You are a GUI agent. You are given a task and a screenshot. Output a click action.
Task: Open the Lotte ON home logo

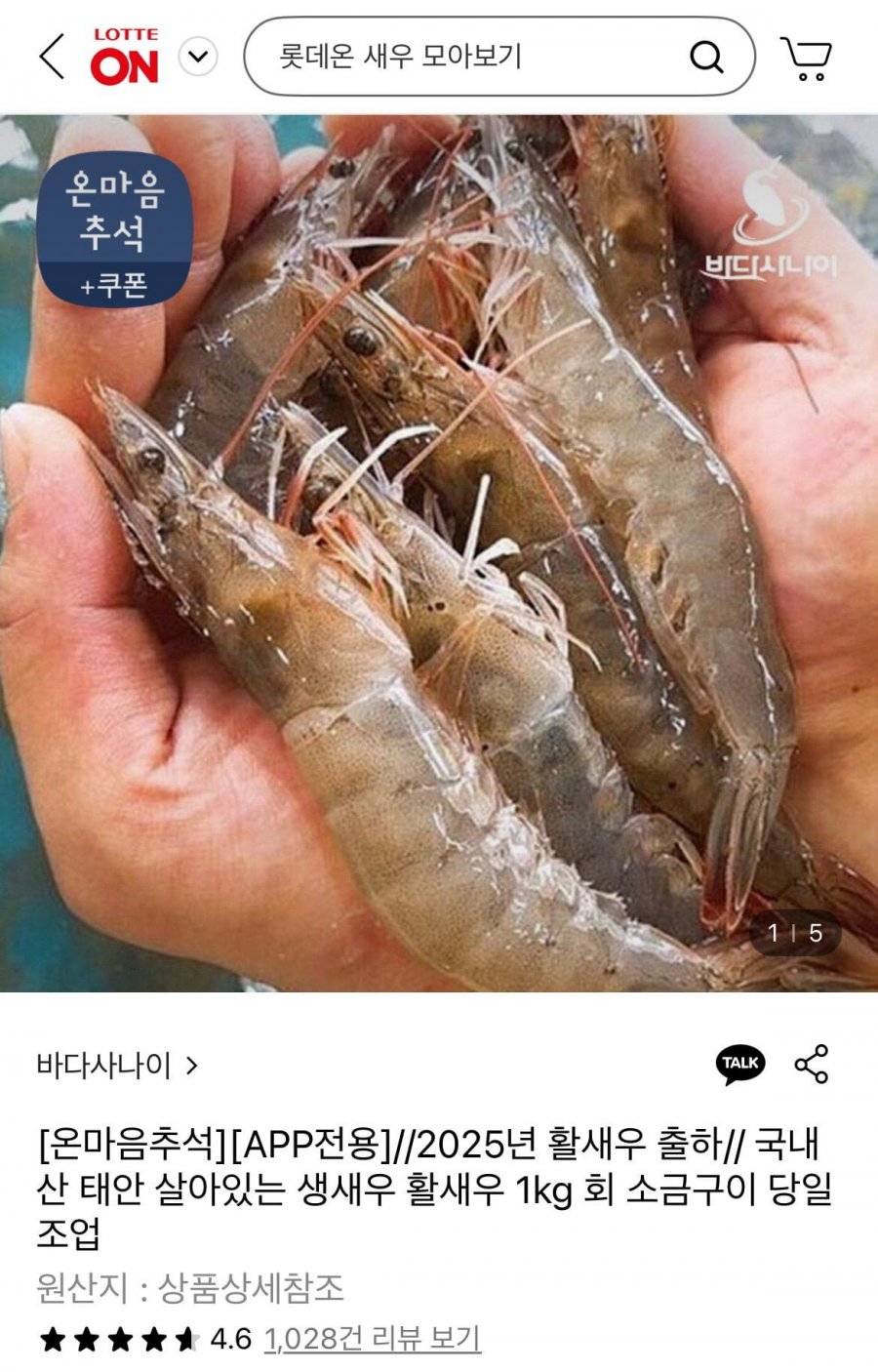click(125, 57)
